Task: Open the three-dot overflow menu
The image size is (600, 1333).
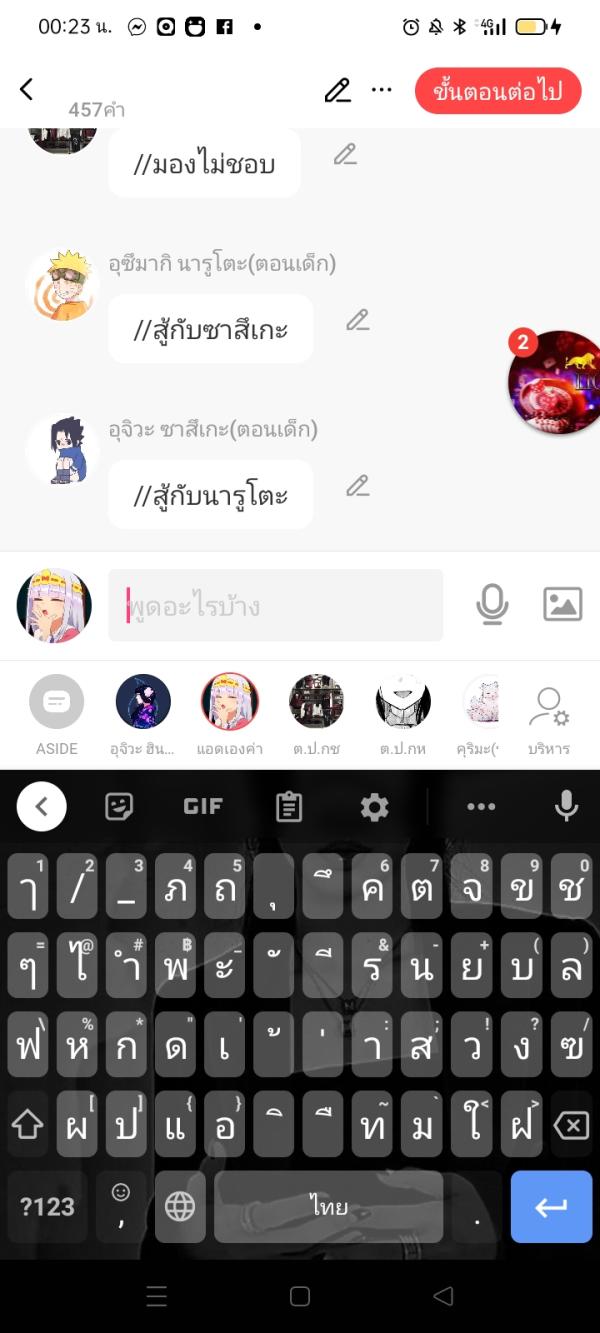Action: click(x=381, y=90)
